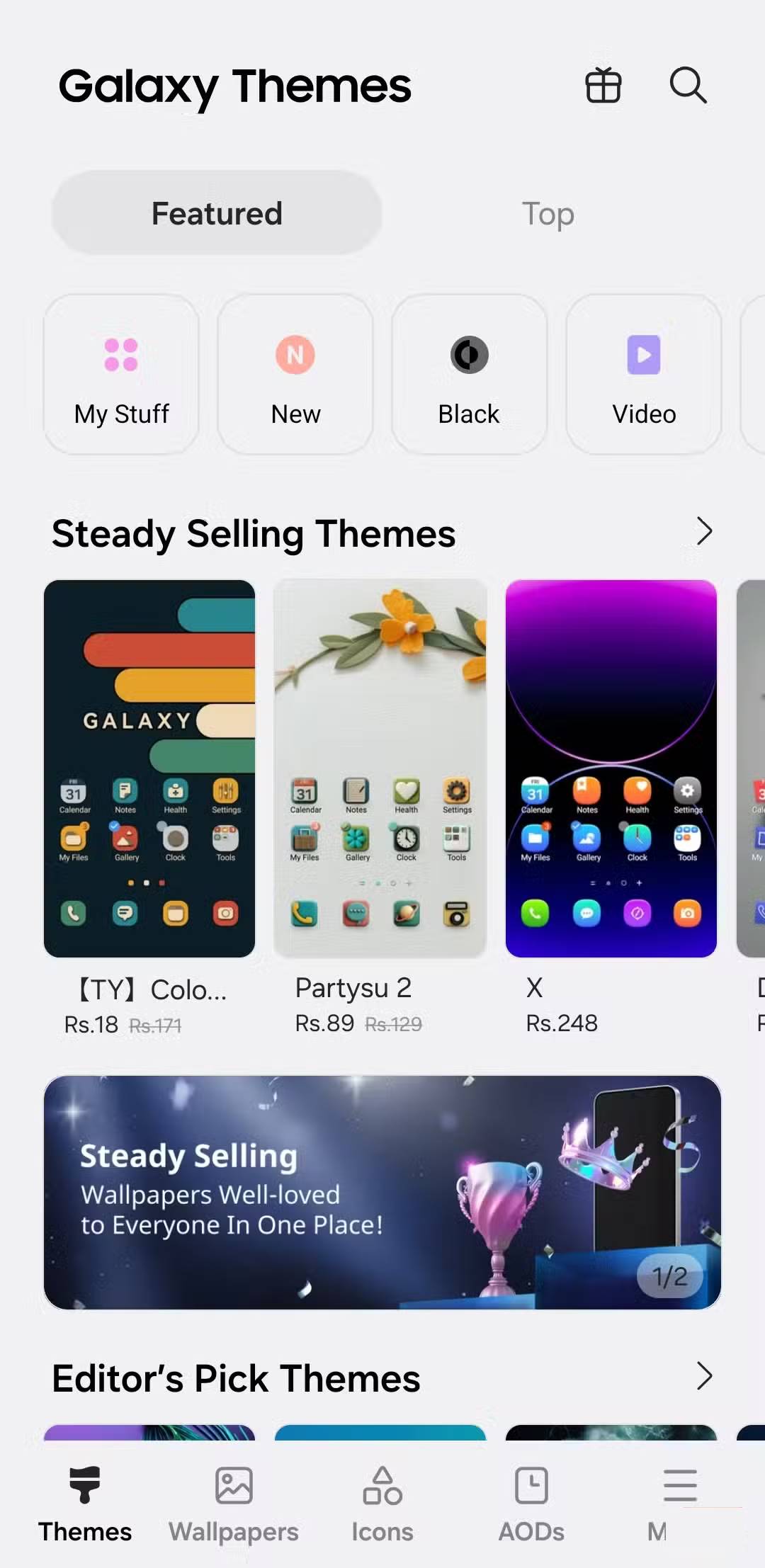Screen dimensions: 765x1568
Task: Expand the Editor's Pick Themes list
Action: click(702, 1376)
